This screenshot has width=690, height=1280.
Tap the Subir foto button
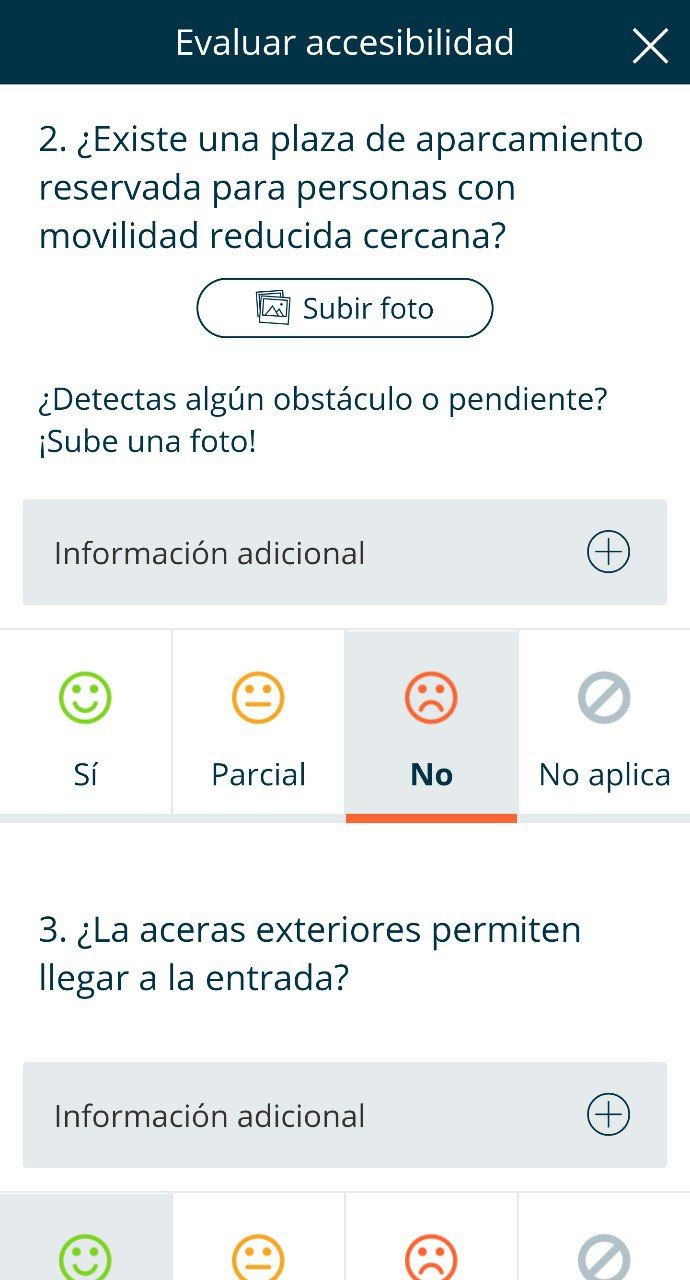[345, 308]
